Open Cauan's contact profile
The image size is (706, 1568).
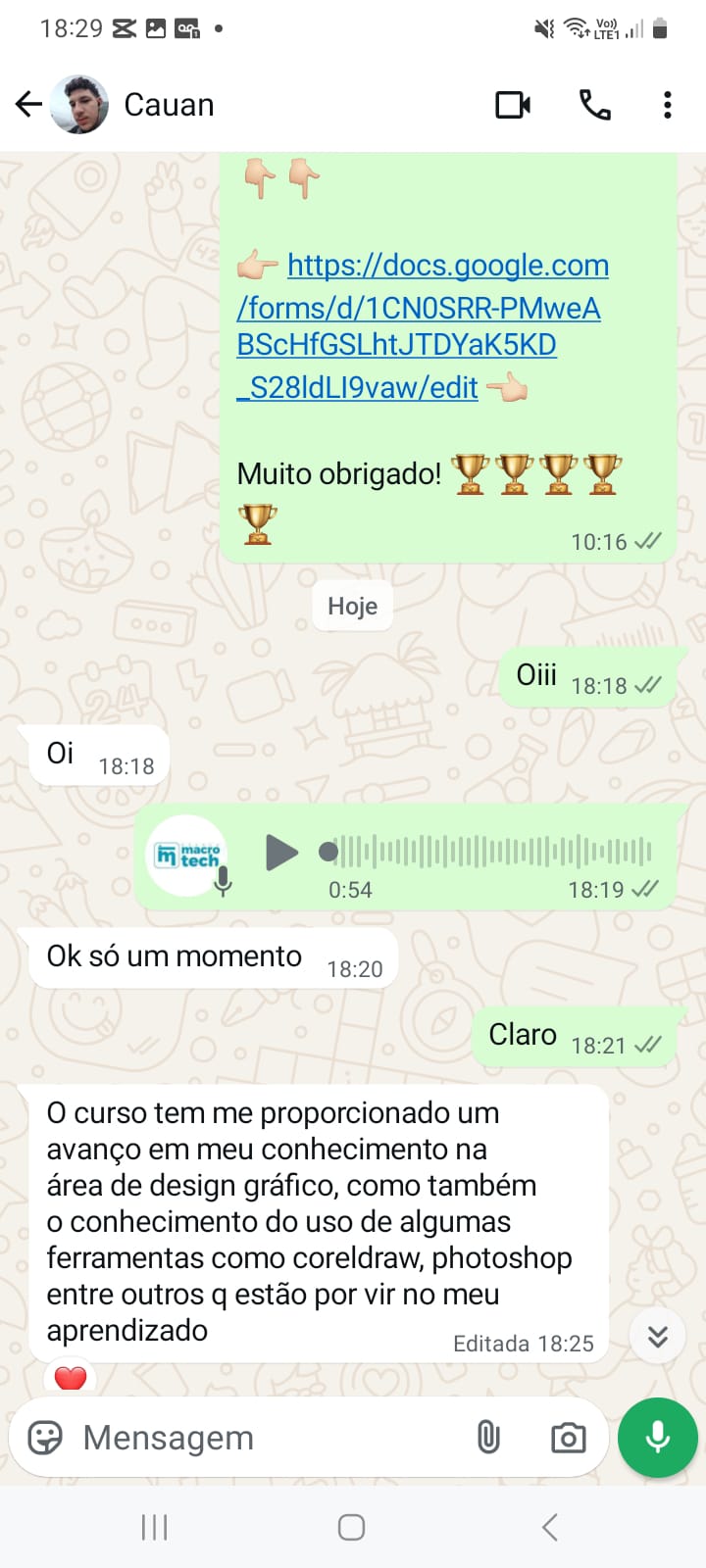[169, 105]
